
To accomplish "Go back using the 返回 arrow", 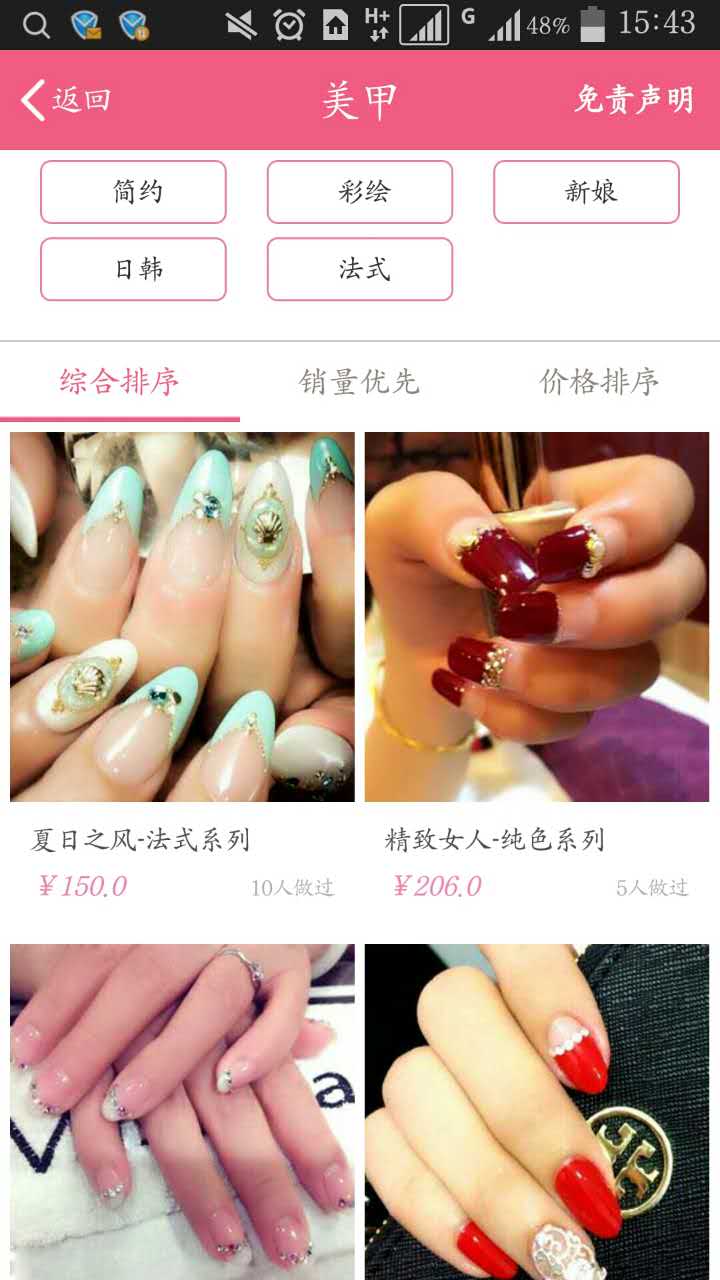I will point(65,100).
